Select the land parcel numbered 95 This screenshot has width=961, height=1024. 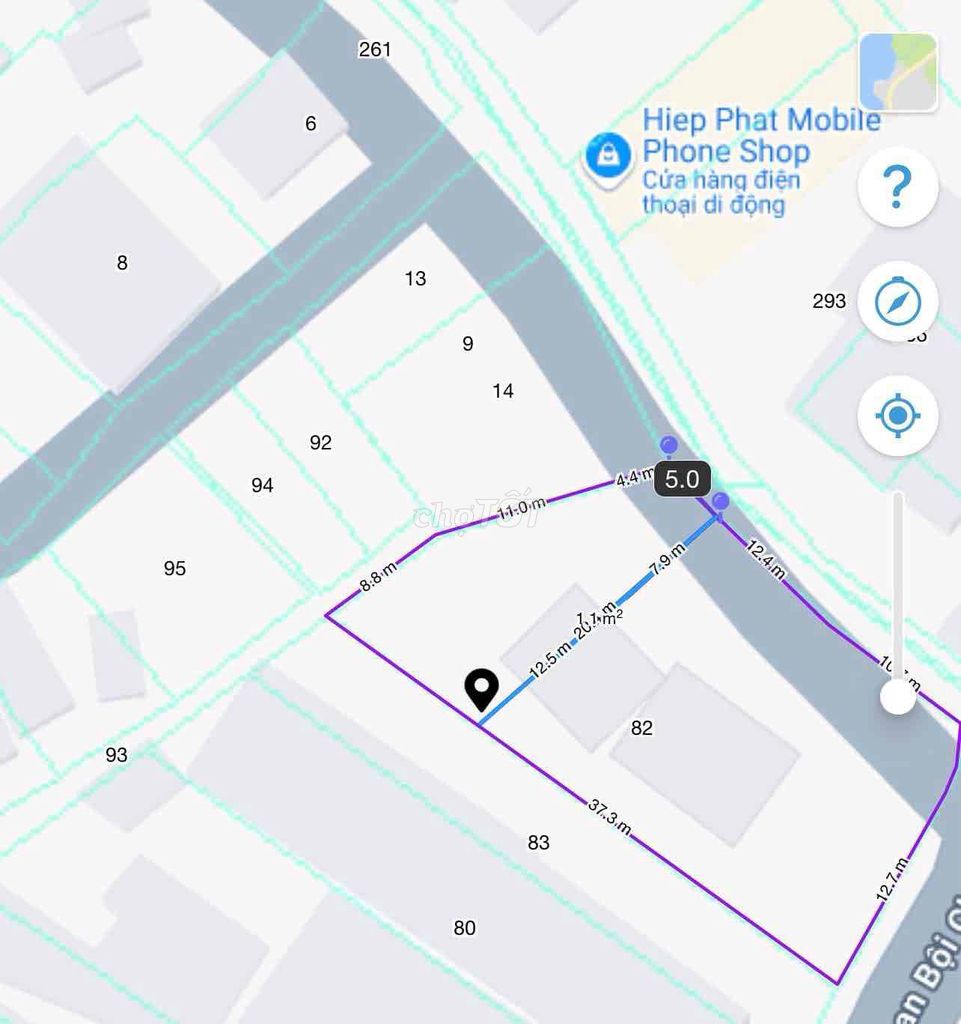(175, 568)
